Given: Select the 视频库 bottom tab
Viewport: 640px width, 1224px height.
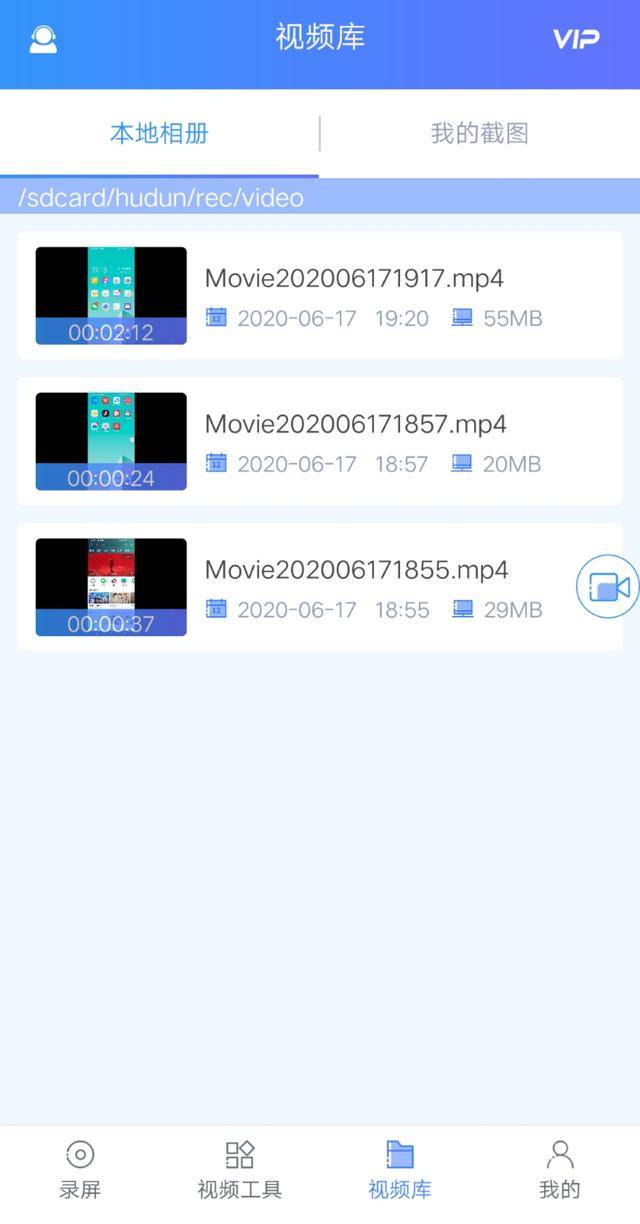Looking at the screenshot, I should coord(400,1170).
